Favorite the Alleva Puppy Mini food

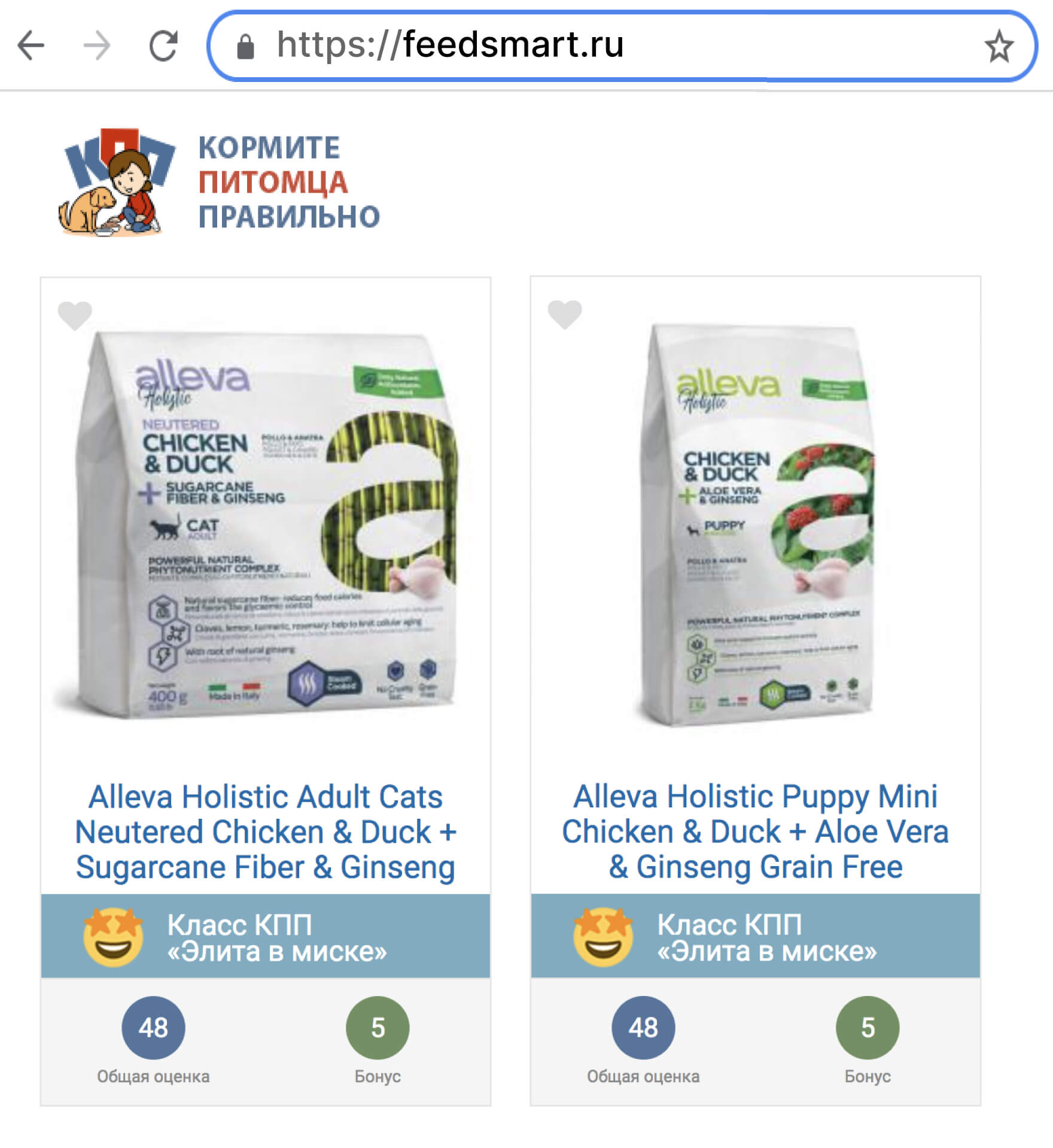click(565, 314)
